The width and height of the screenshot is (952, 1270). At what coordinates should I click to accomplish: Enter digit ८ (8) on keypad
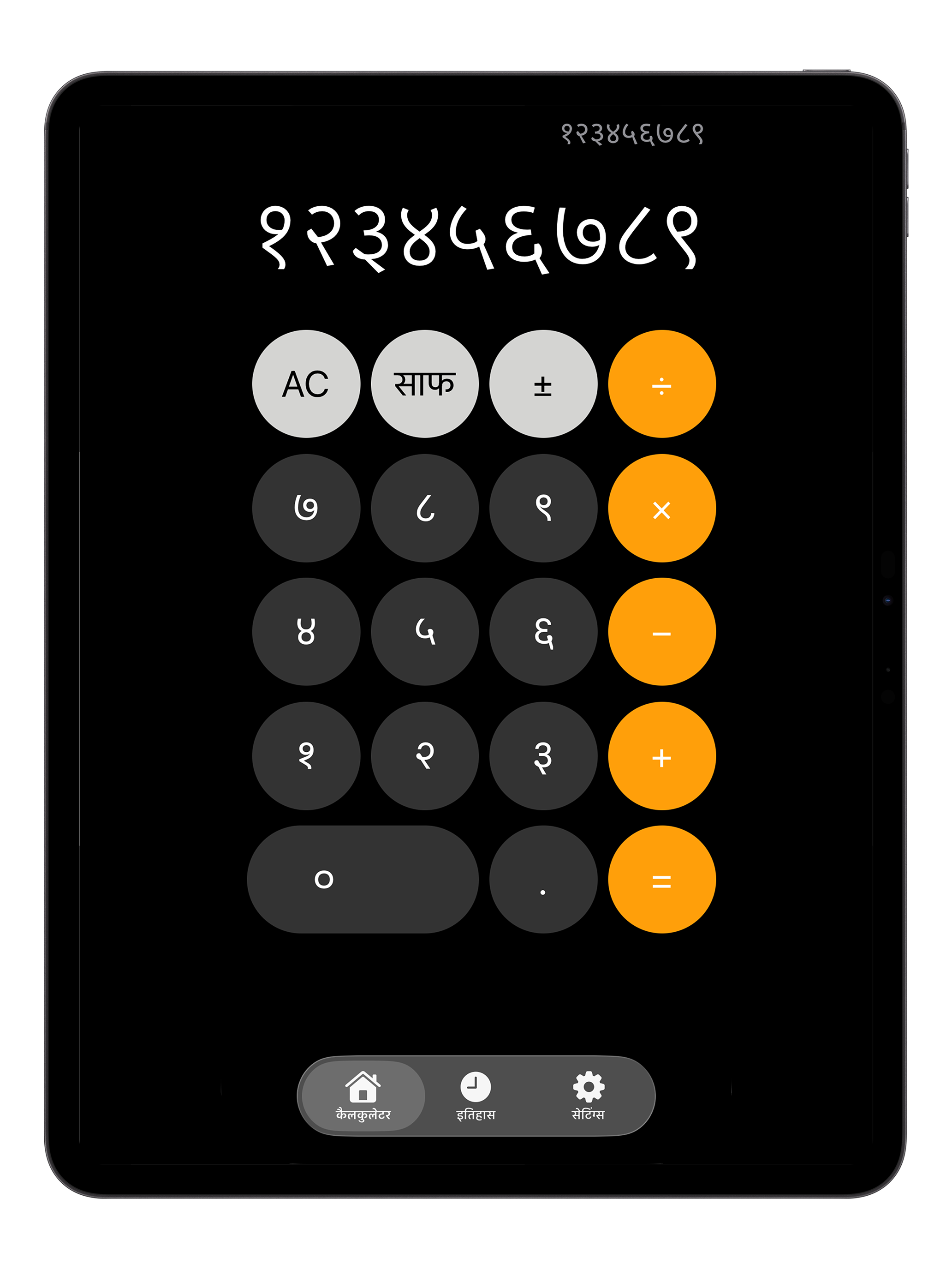(x=425, y=508)
